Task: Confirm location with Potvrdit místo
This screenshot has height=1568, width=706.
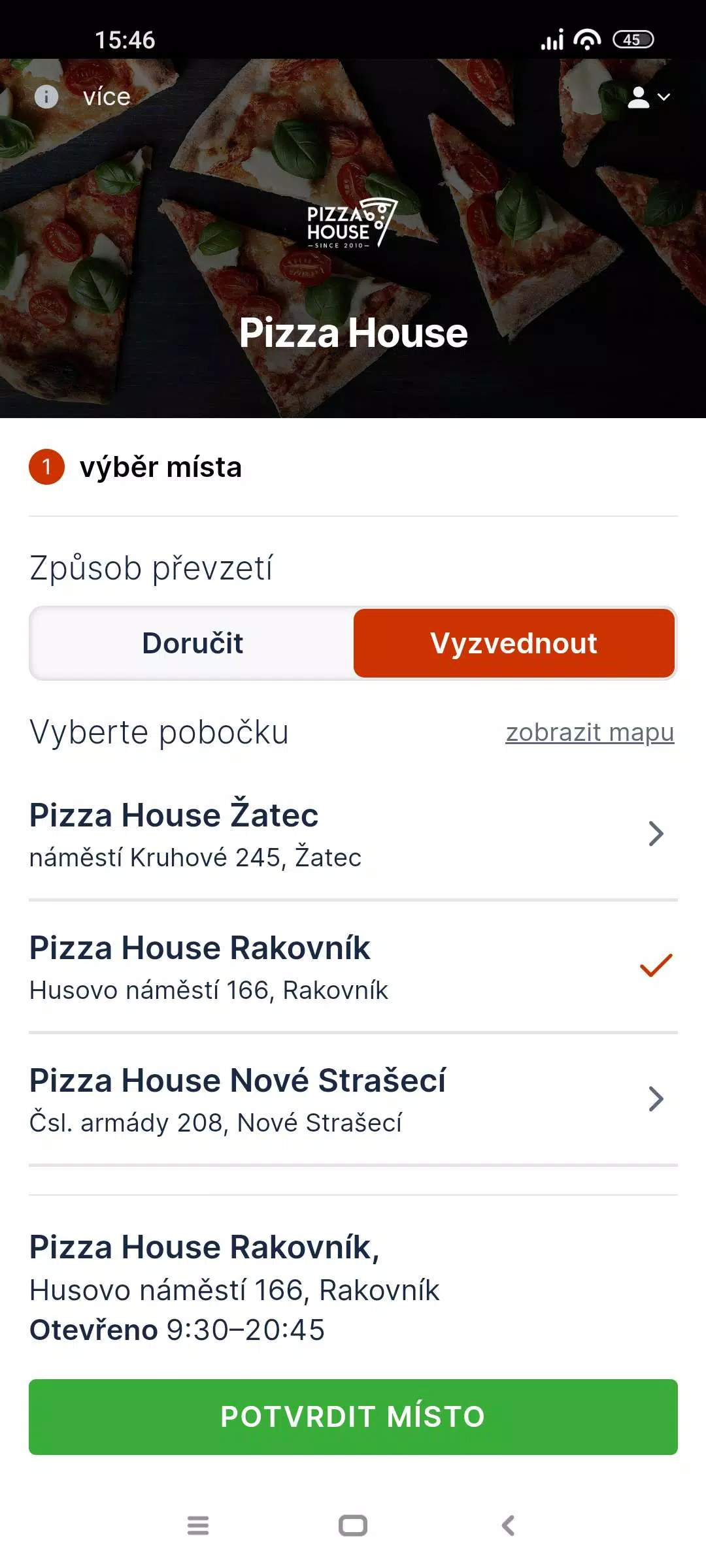Action: [353, 1416]
